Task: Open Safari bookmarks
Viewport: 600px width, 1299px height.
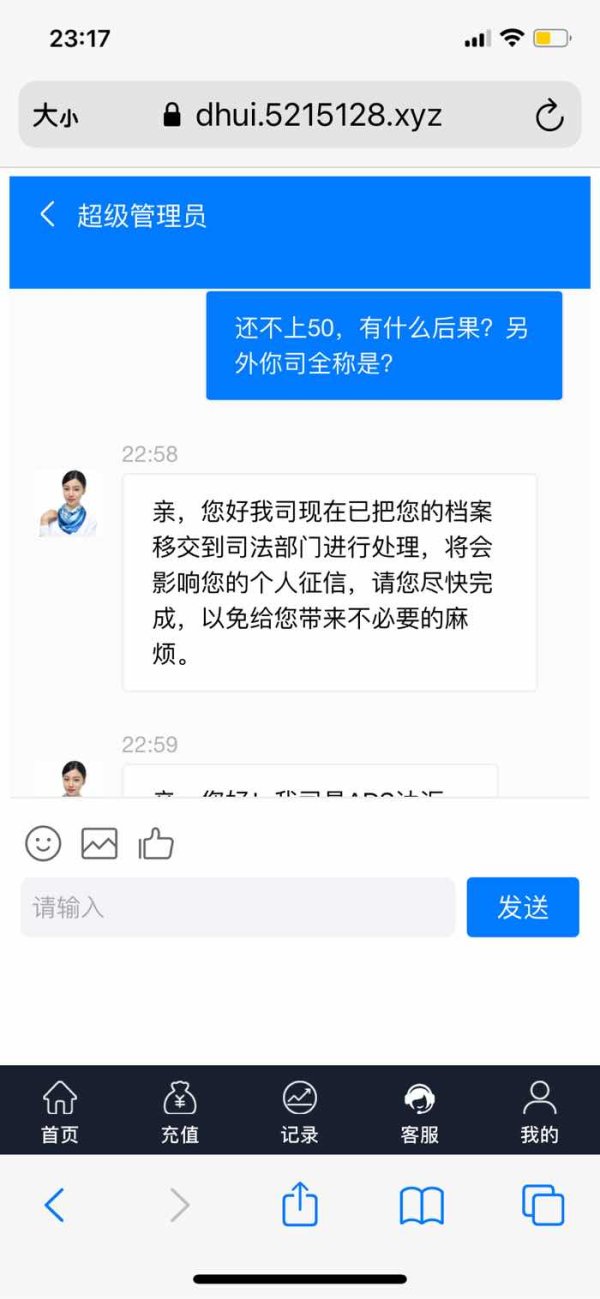Action: coord(421,1206)
